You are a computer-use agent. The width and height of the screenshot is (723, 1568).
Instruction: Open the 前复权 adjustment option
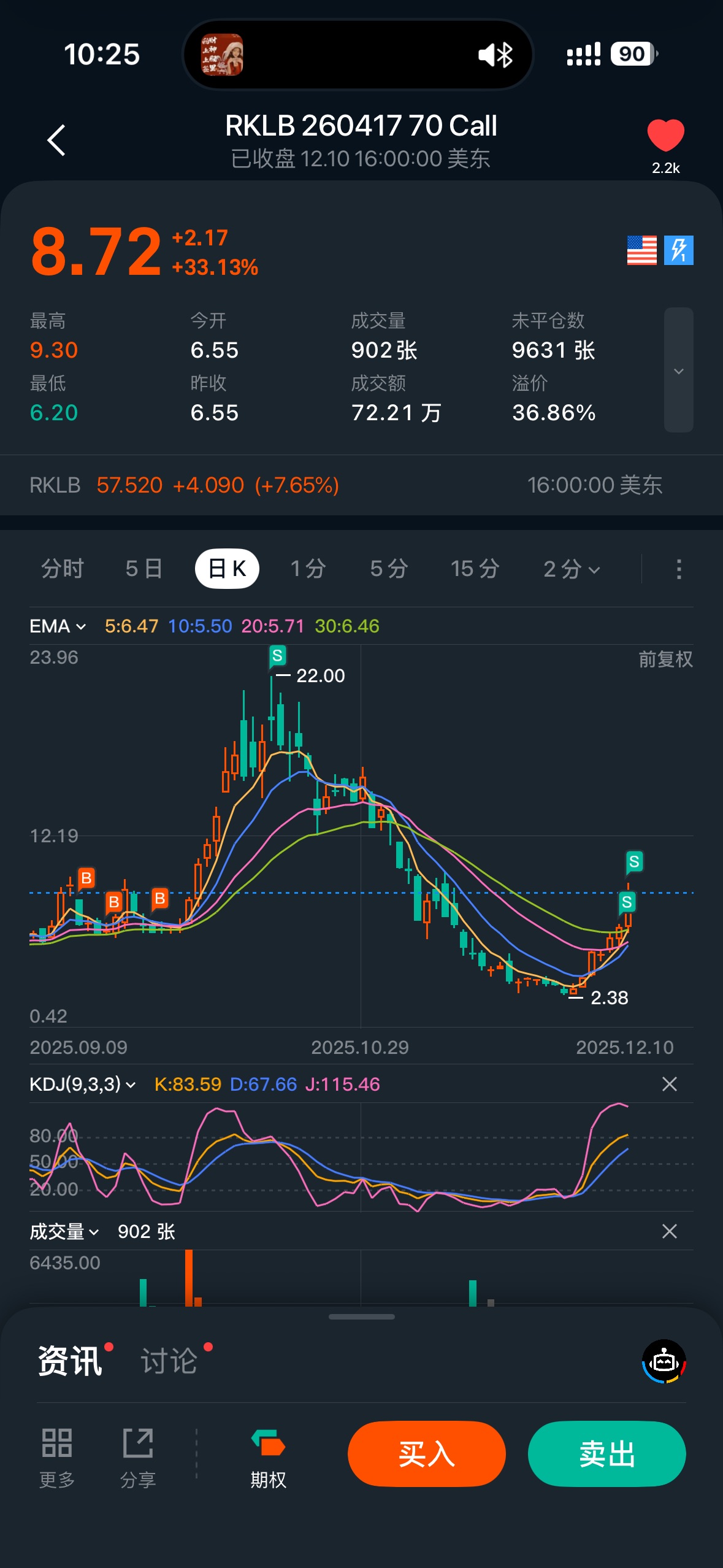tap(665, 659)
